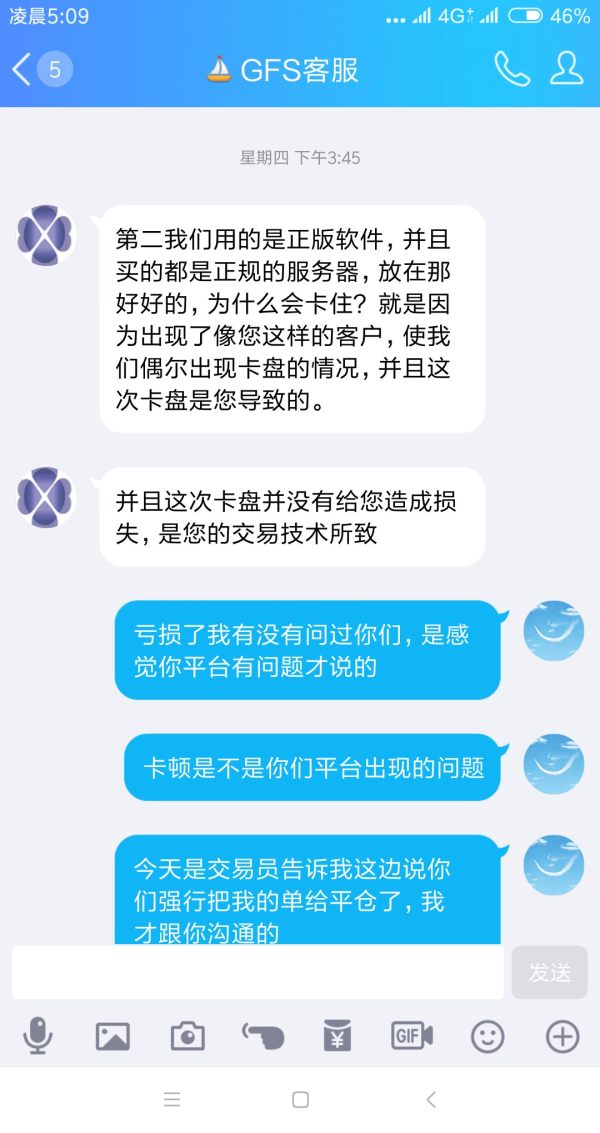Viewport: 600px width, 1133px height.
Task: Open the system recent apps menu
Action: point(172,1100)
